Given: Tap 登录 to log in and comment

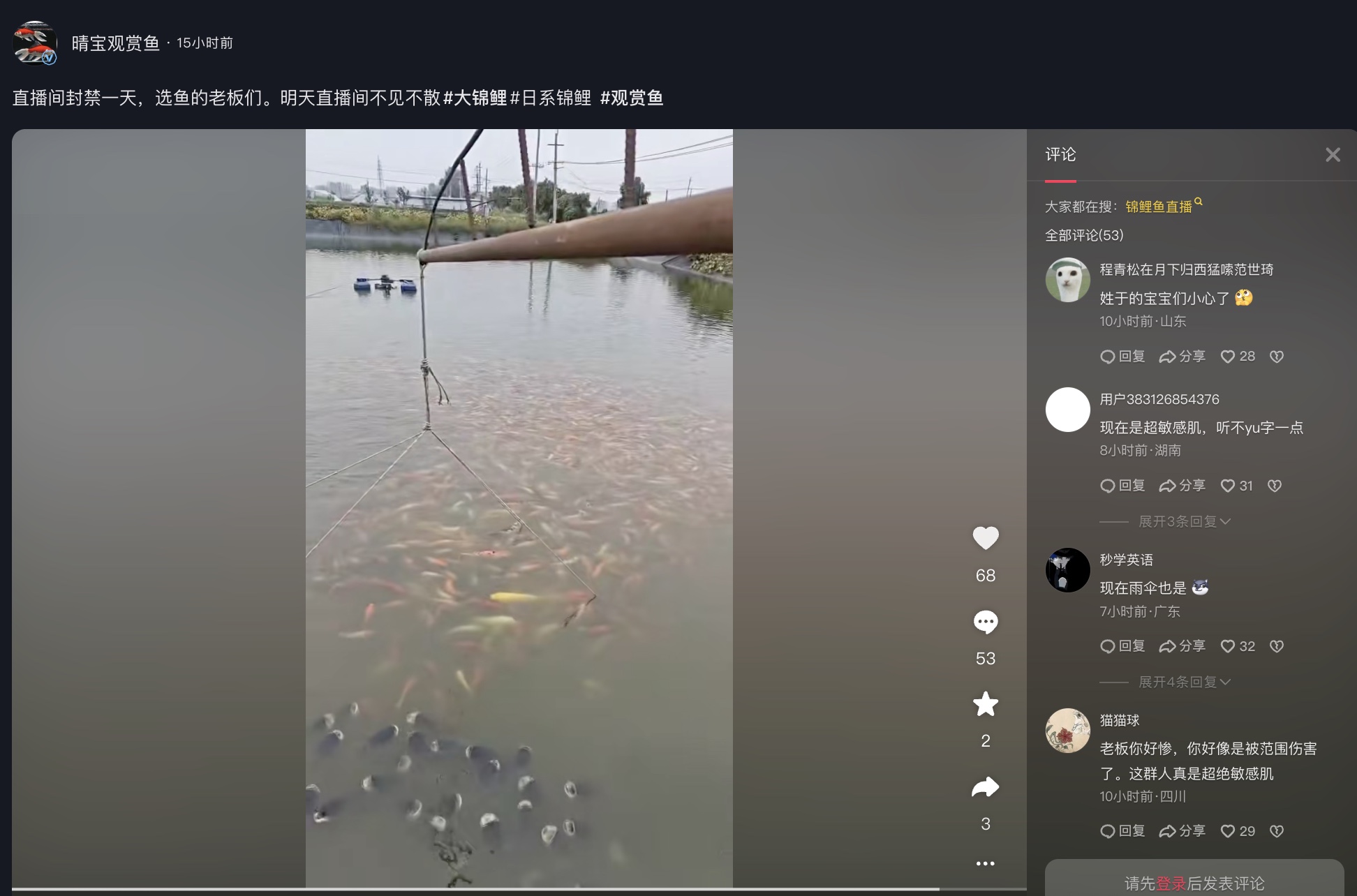Looking at the screenshot, I should [1171, 883].
